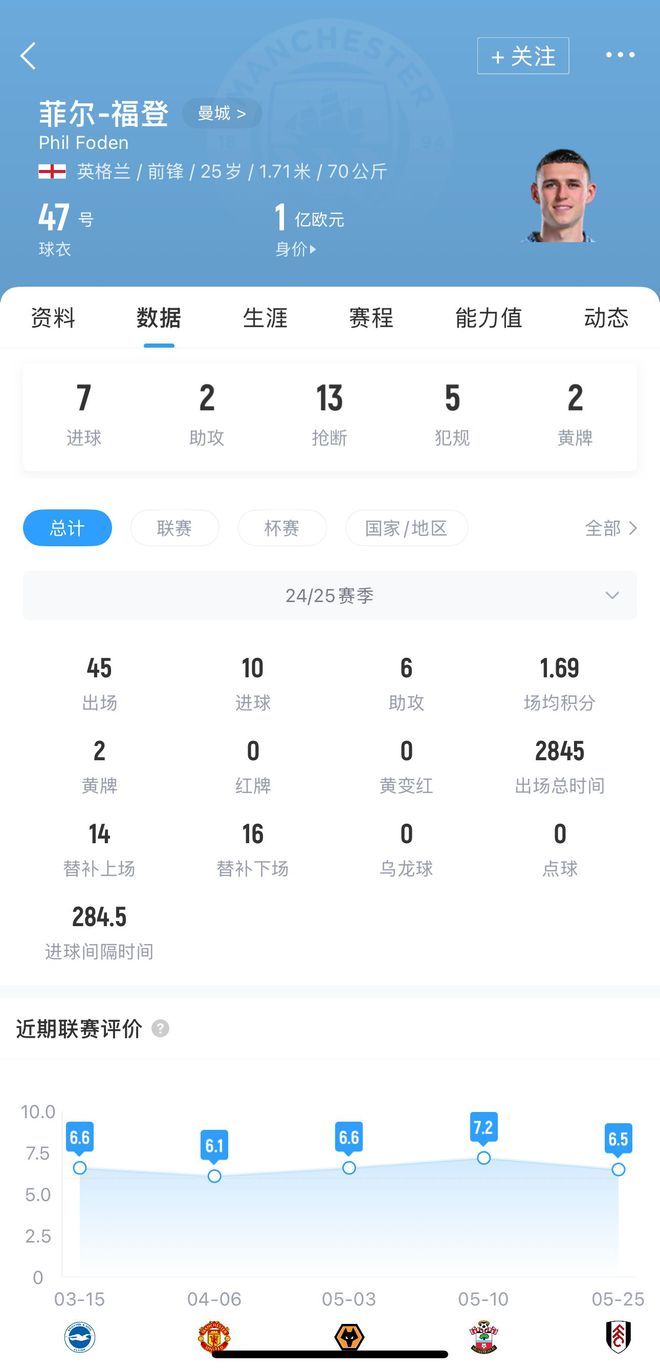View 身价 market value details
Image resolution: width=660 pixels, height=1370 pixels.
coord(296,249)
